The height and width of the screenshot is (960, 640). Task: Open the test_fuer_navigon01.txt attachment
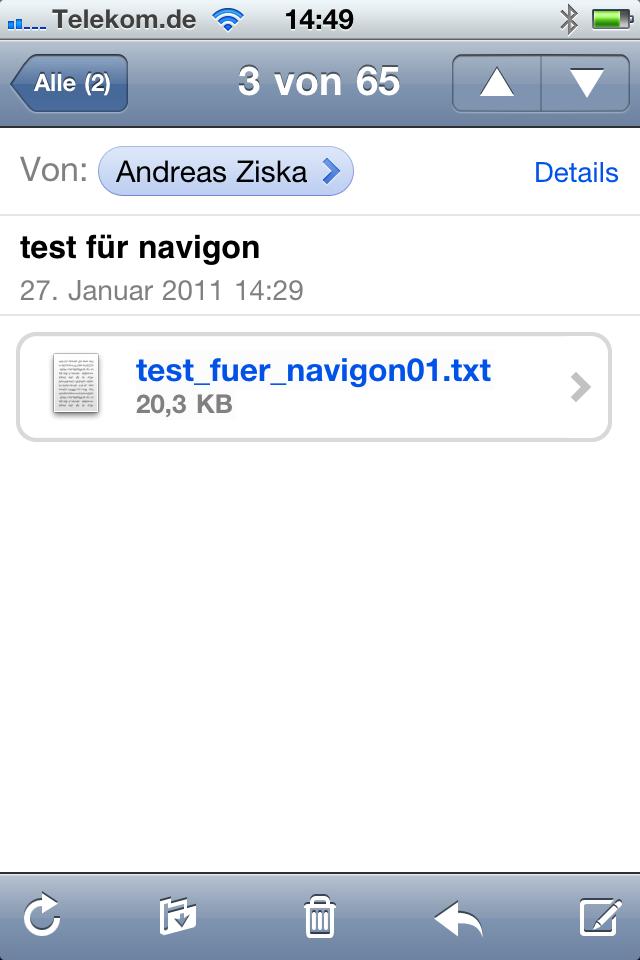314,387
